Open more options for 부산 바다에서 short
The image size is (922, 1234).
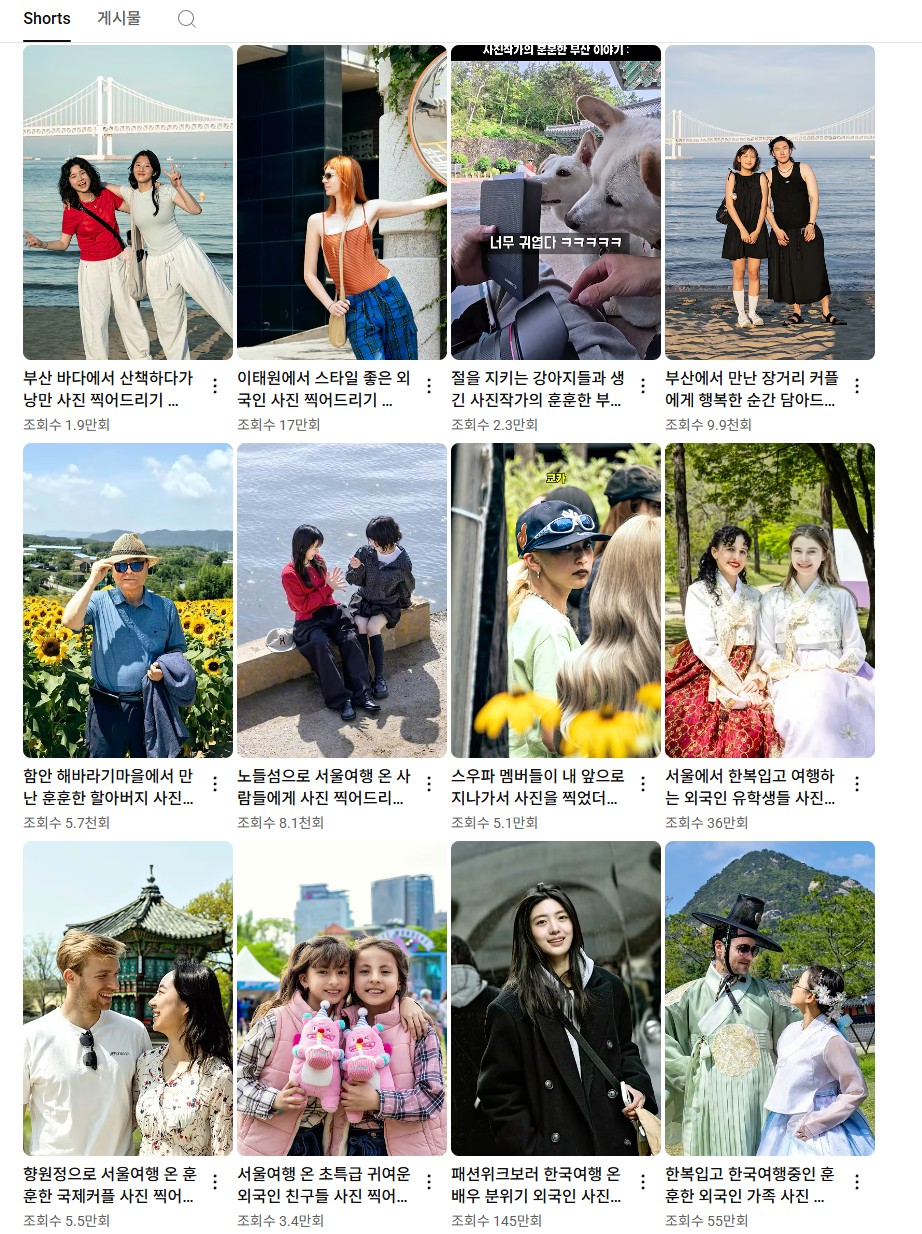[215, 386]
